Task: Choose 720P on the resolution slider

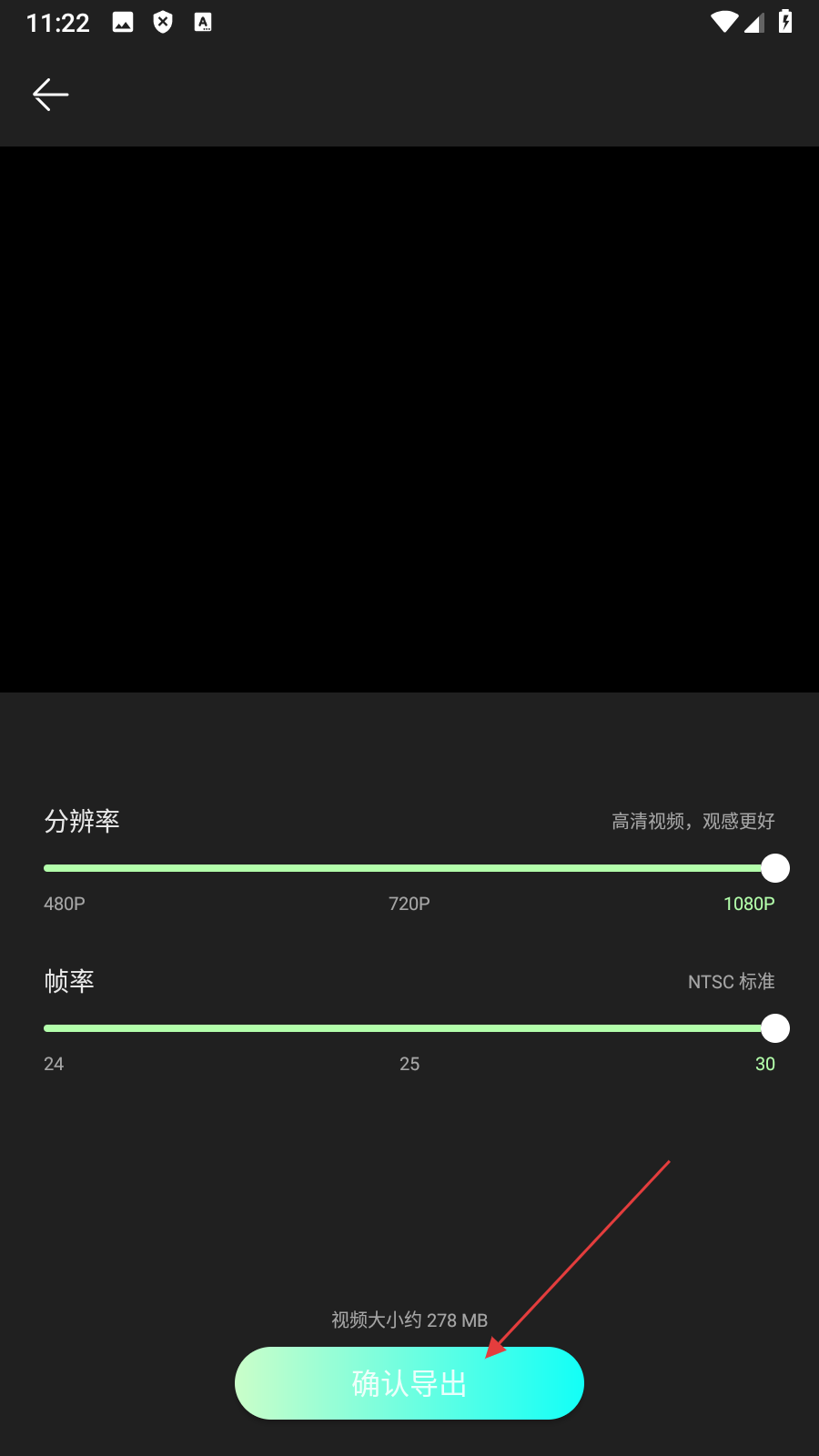Action: pos(409,868)
